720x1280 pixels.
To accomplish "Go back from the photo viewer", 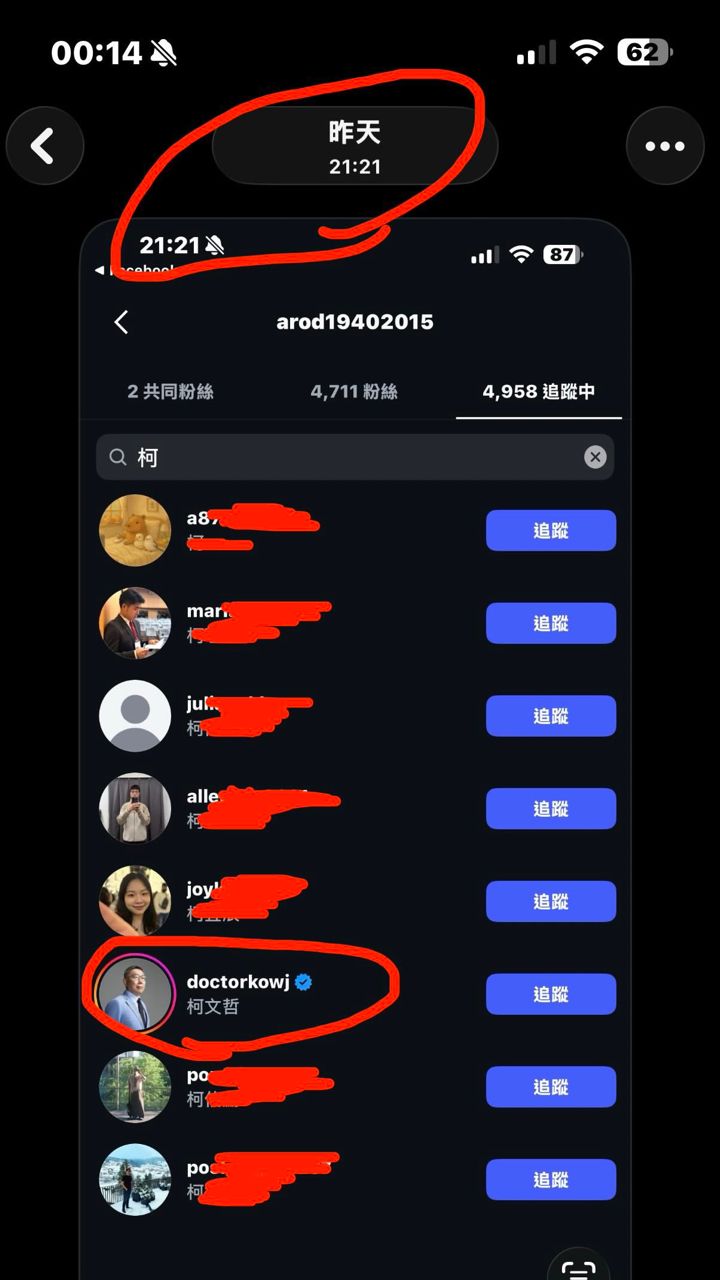I will [44, 146].
